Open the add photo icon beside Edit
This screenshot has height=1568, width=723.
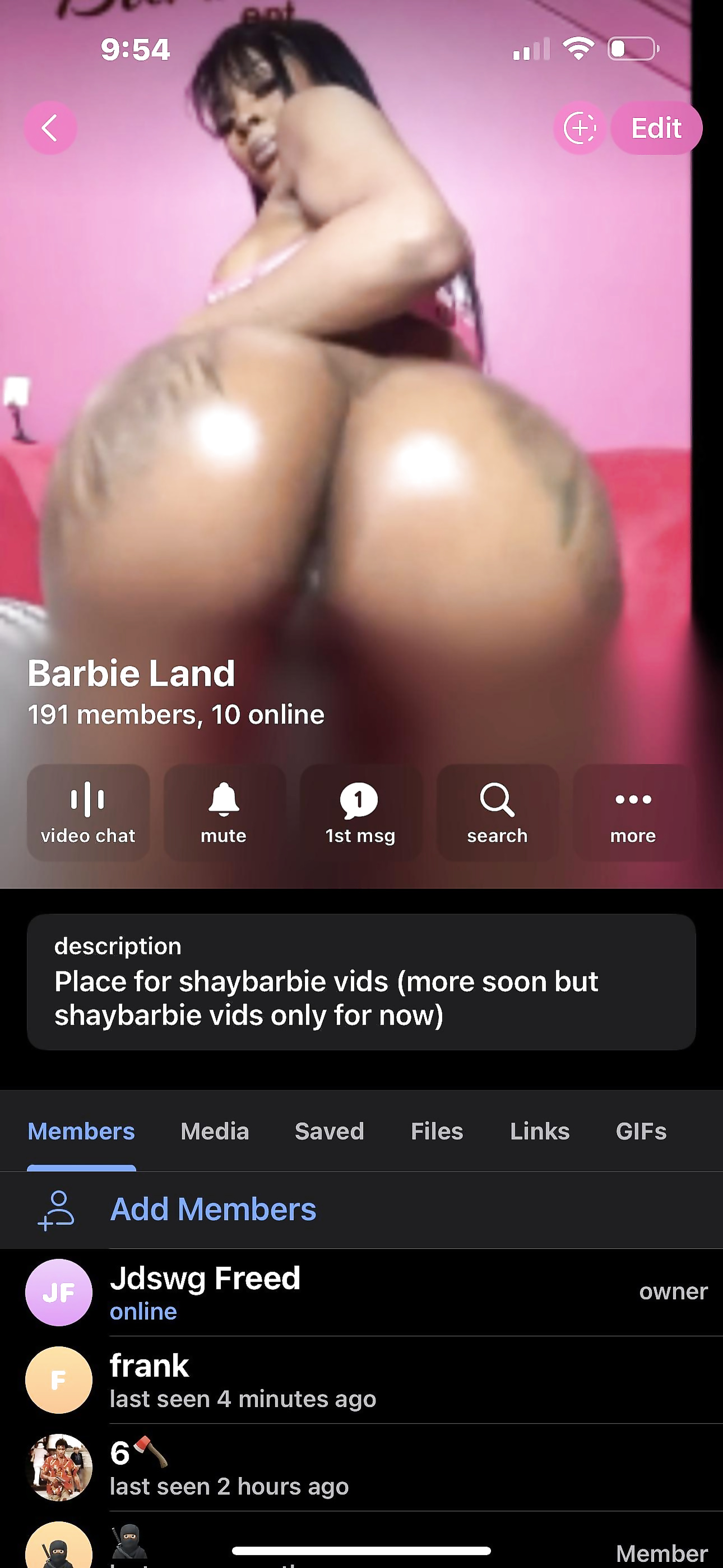[x=580, y=128]
